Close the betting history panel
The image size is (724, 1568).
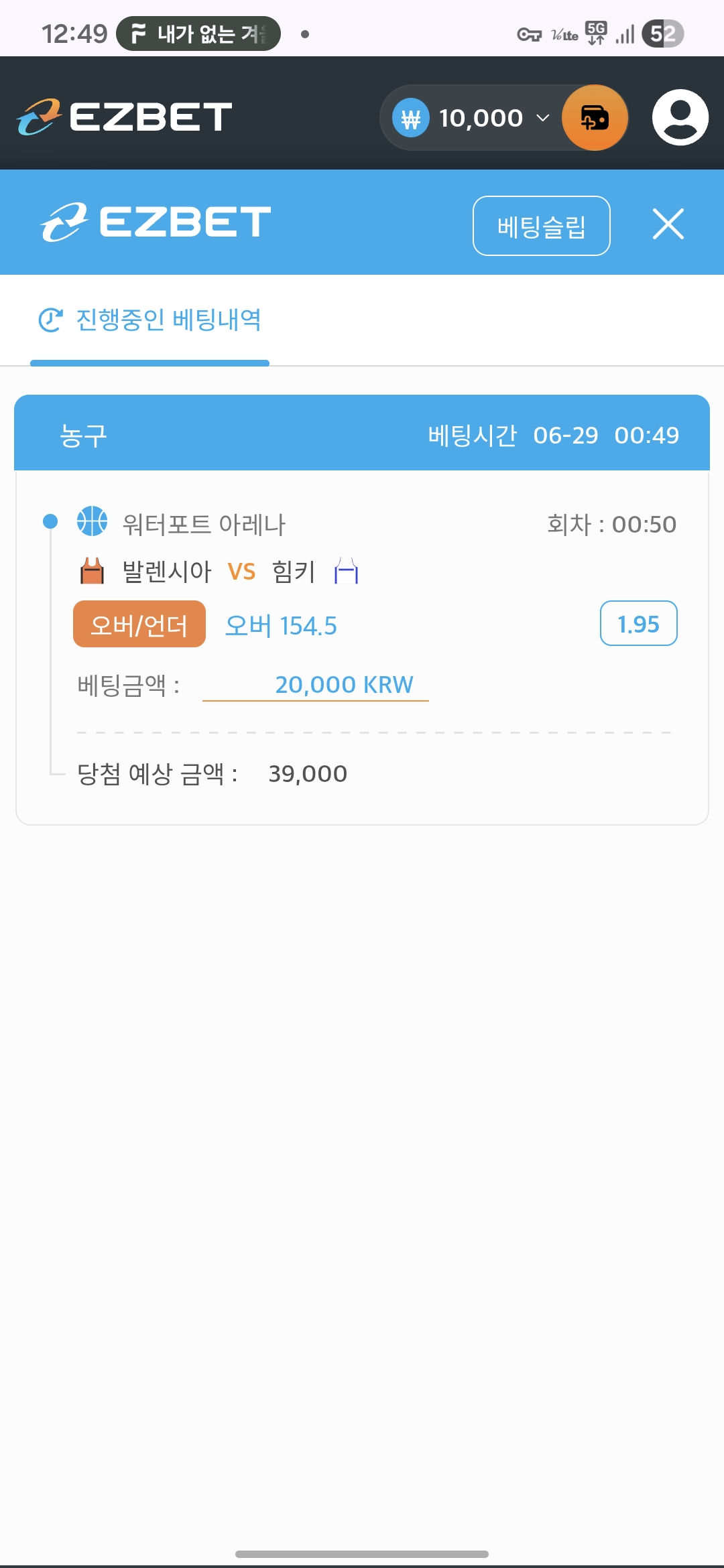click(x=668, y=224)
